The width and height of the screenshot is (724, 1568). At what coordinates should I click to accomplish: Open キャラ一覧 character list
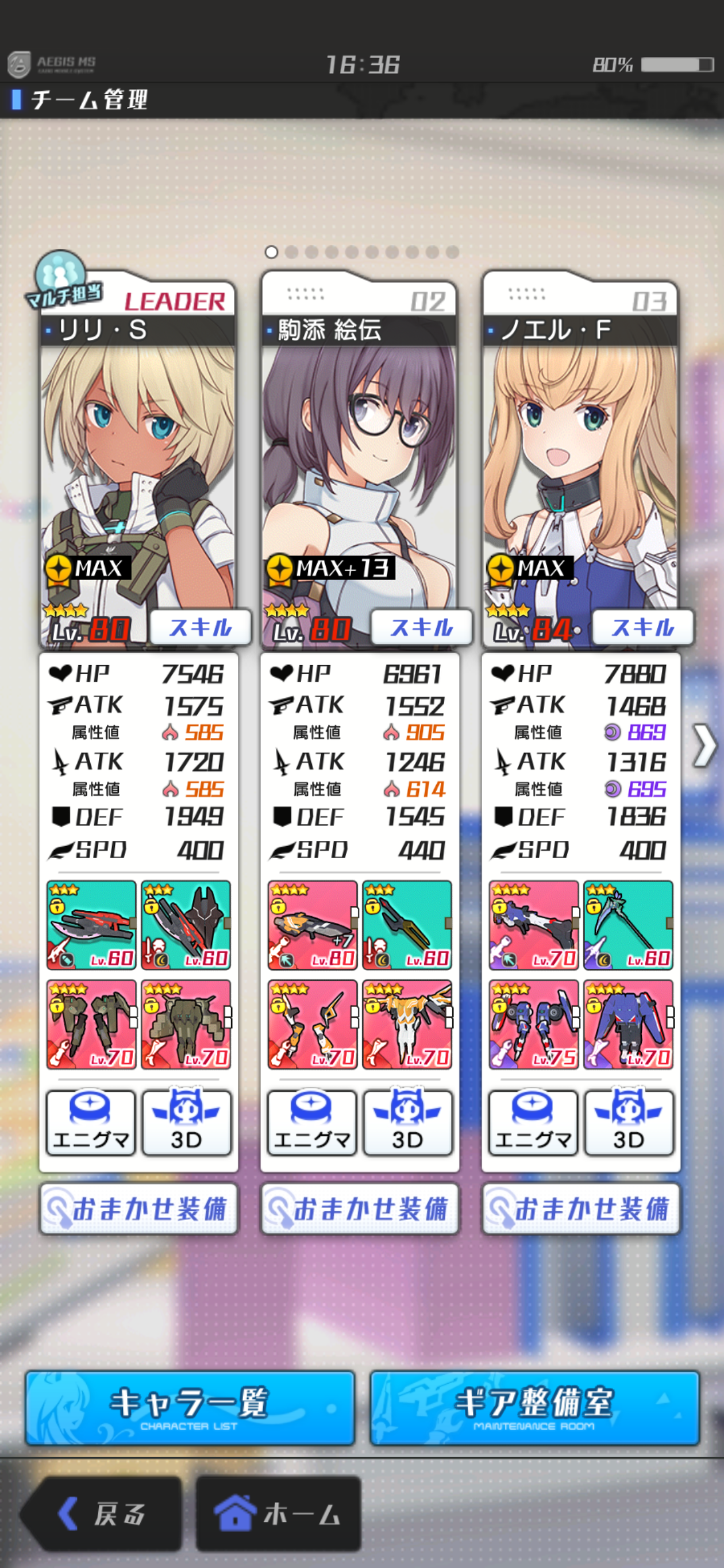click(x=190, y=1408)
